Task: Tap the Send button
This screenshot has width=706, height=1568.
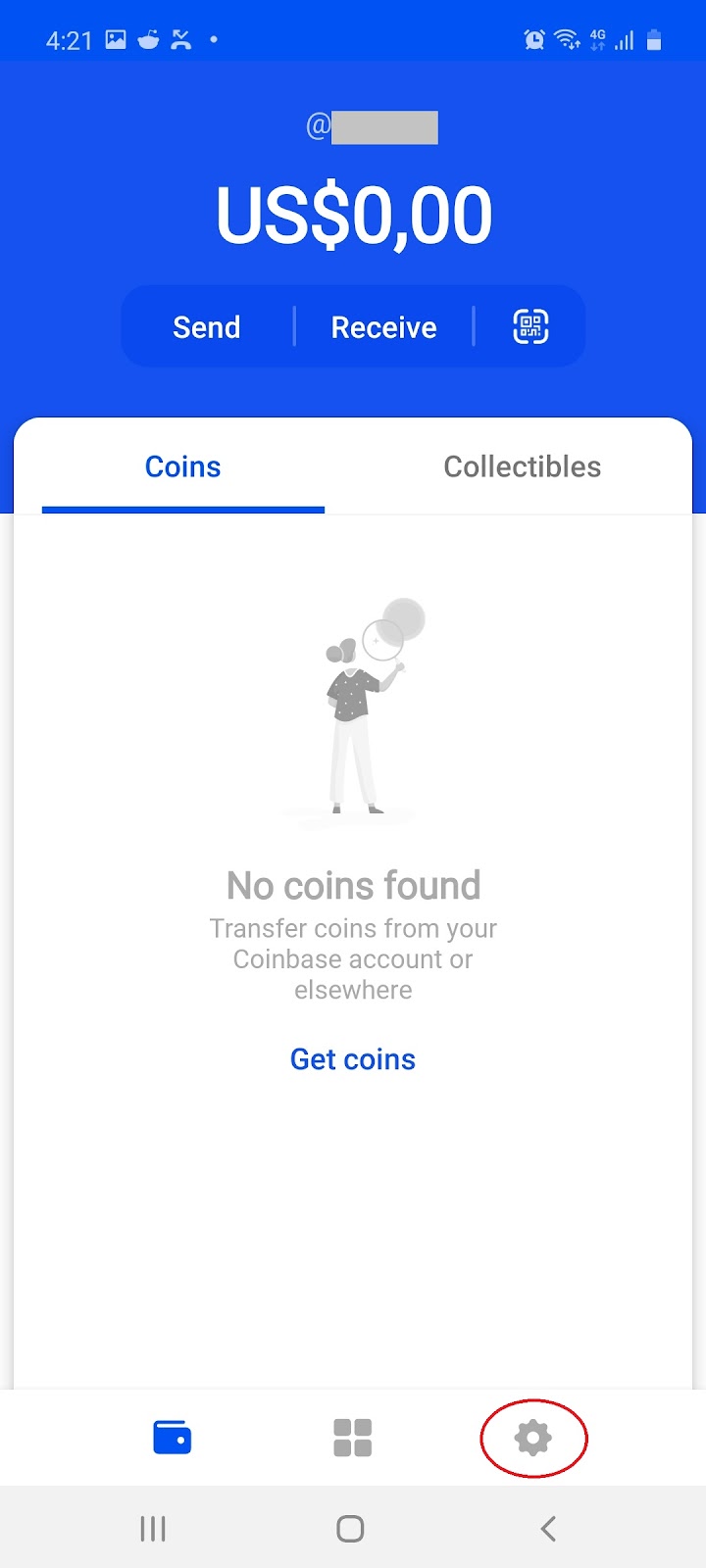Action: (x=207, y=327)
